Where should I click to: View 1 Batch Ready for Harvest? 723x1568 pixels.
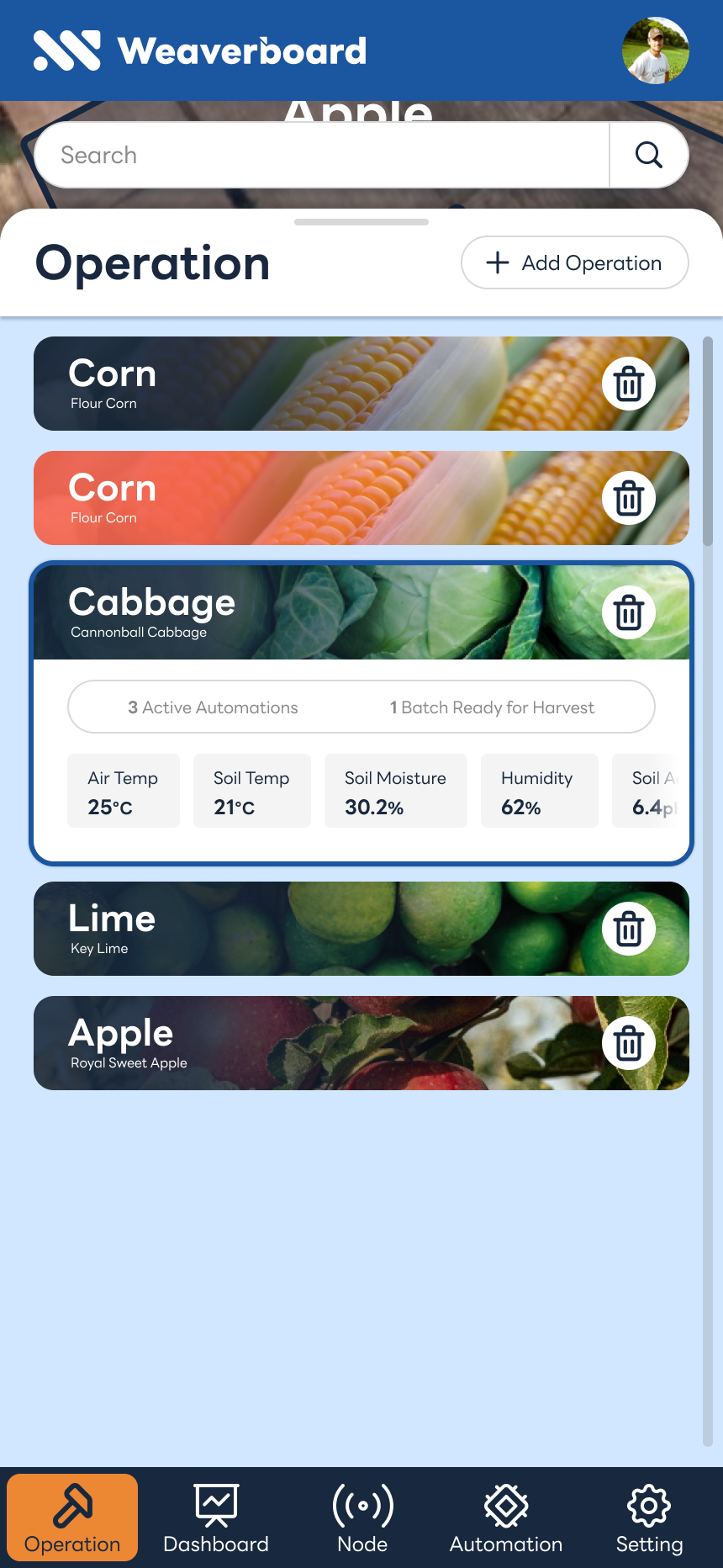click(x=493, y=707)
